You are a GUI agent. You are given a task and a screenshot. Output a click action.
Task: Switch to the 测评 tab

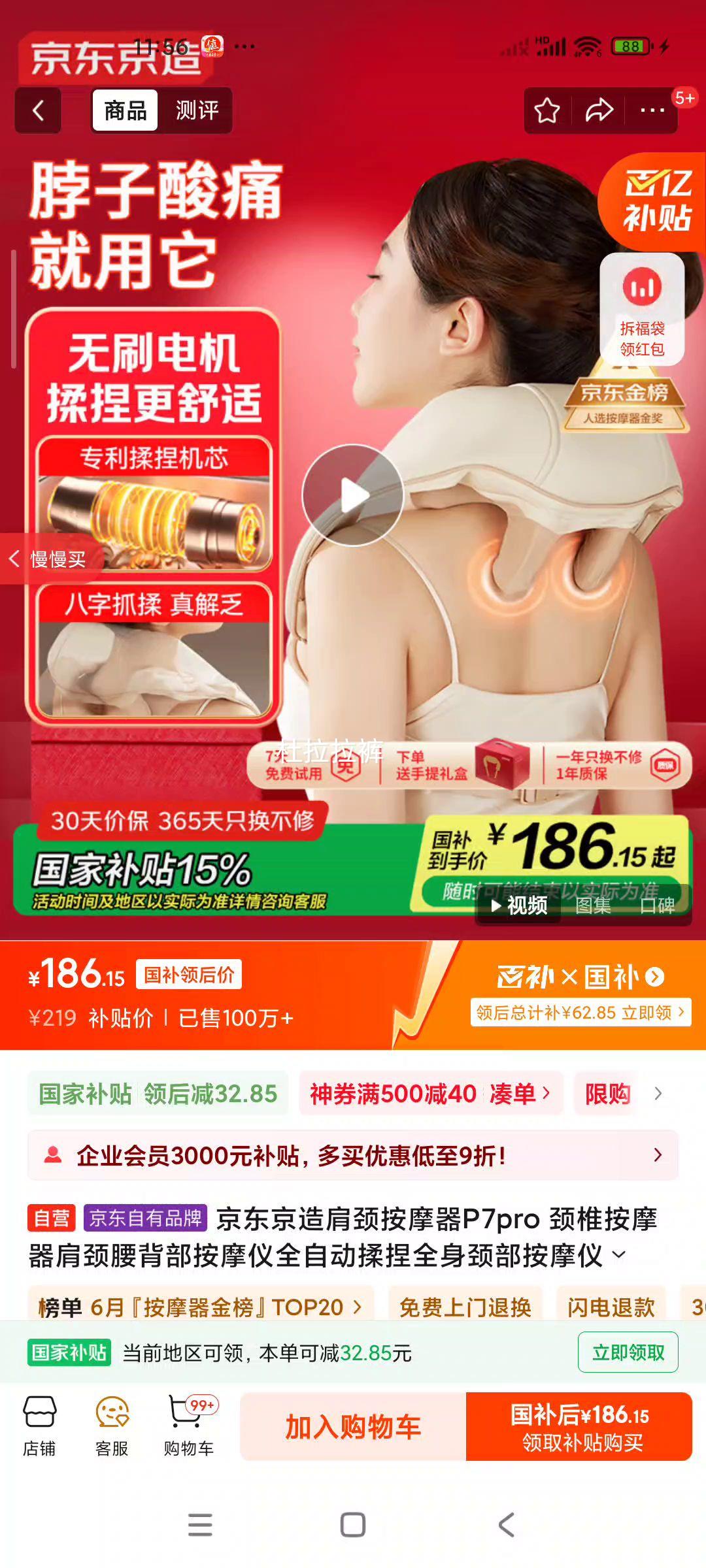[197, 110]
